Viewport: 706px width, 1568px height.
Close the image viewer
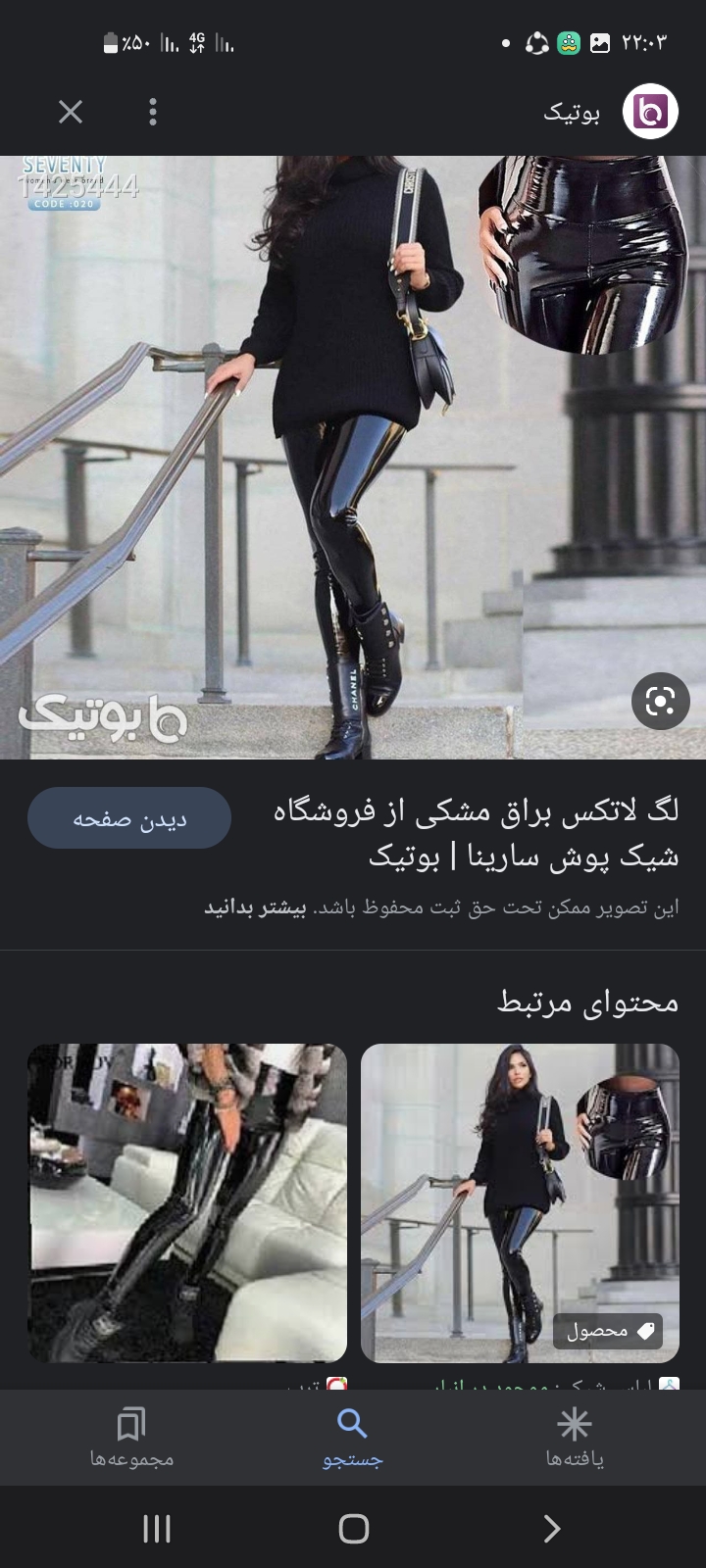click(x=71, y=112)
